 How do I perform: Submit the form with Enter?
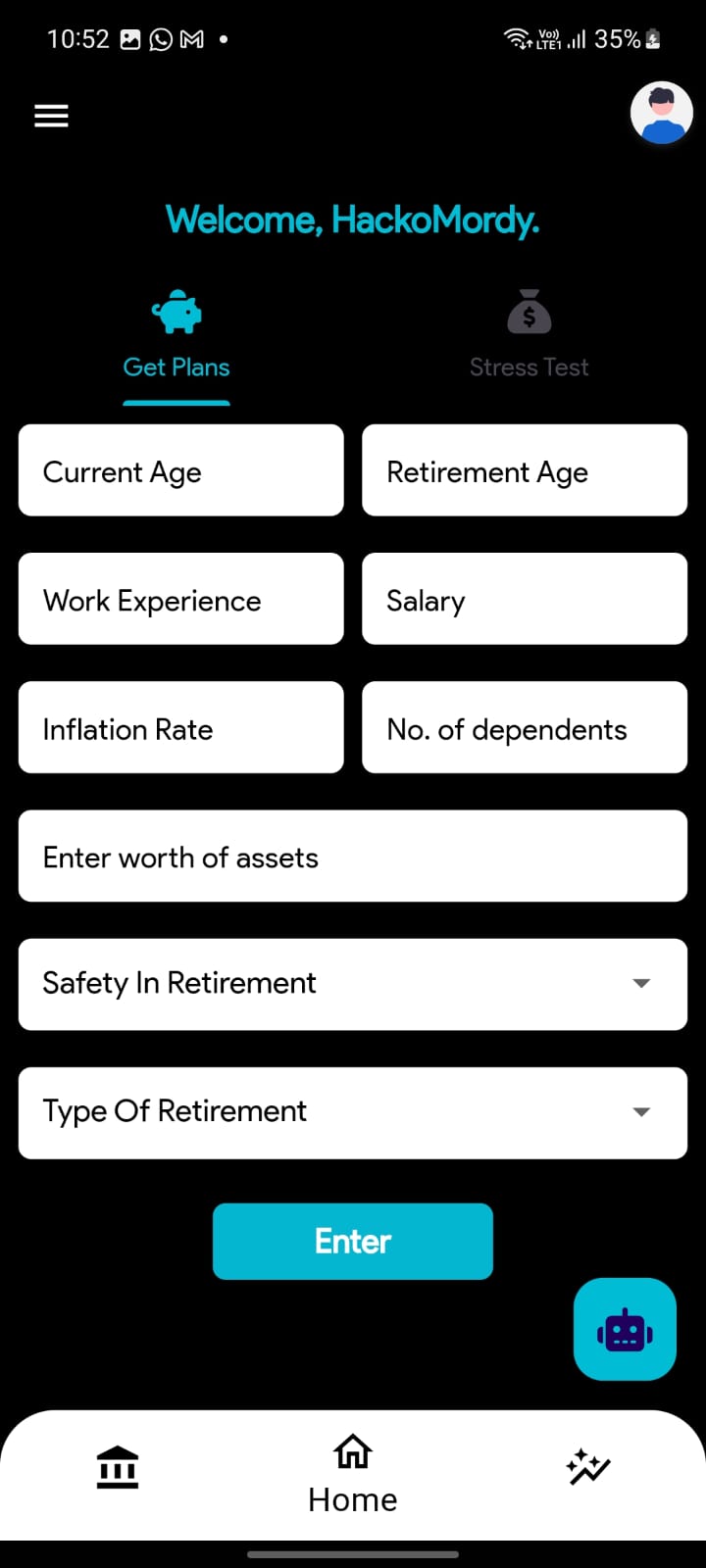353,1241
